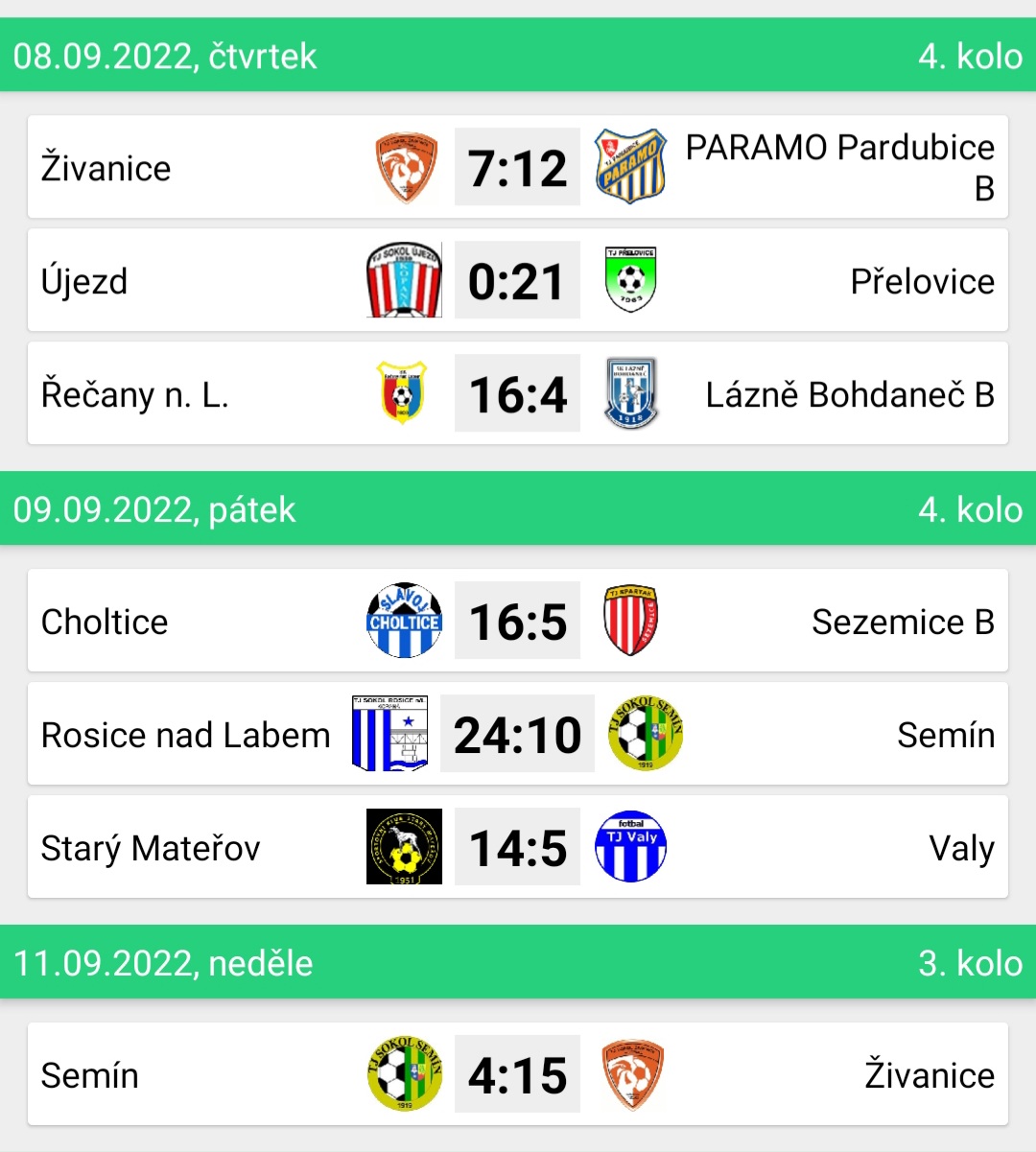View Řečany n. L. vs Lázně Bohdaneč B
Image resolution: width=1036 pixels, height=1152 pixels.
point(517,394)
